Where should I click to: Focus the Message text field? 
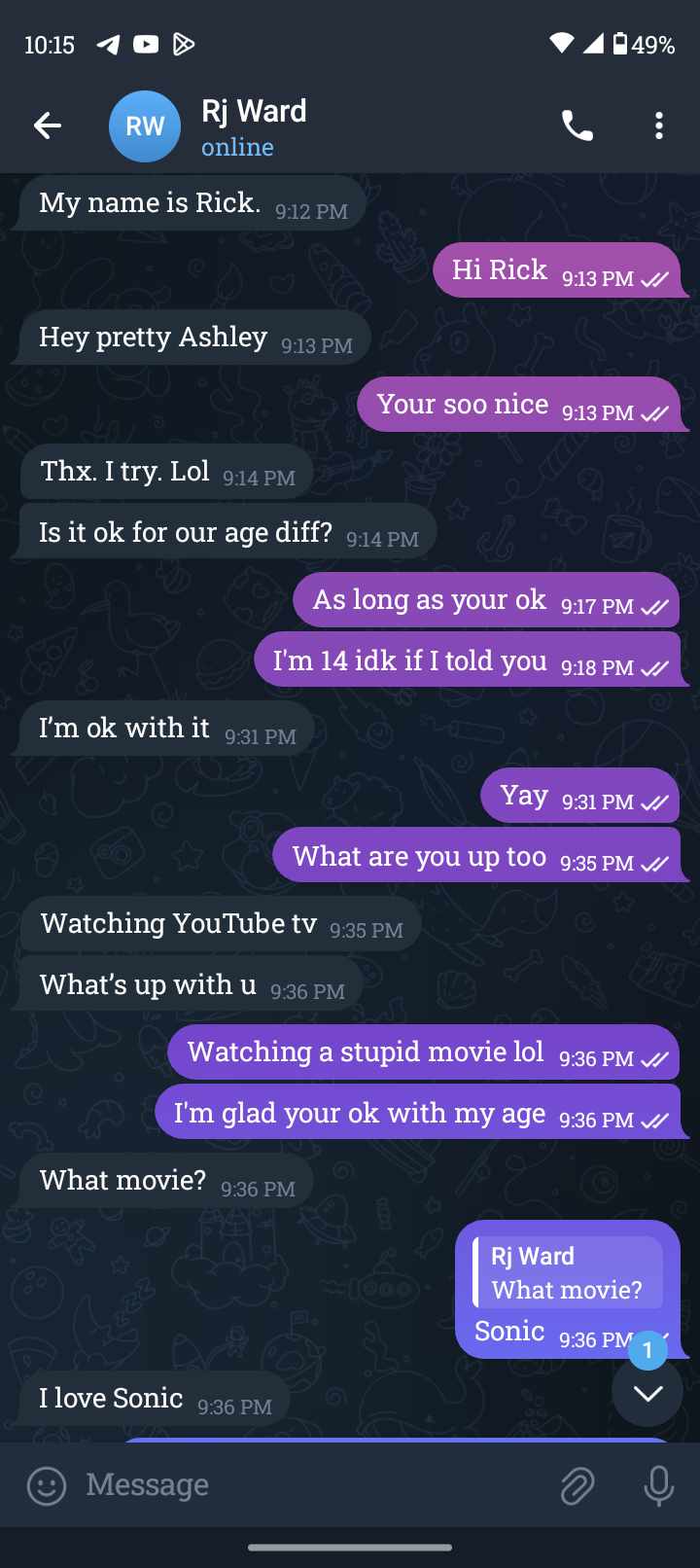click(x=311, y=1485)
